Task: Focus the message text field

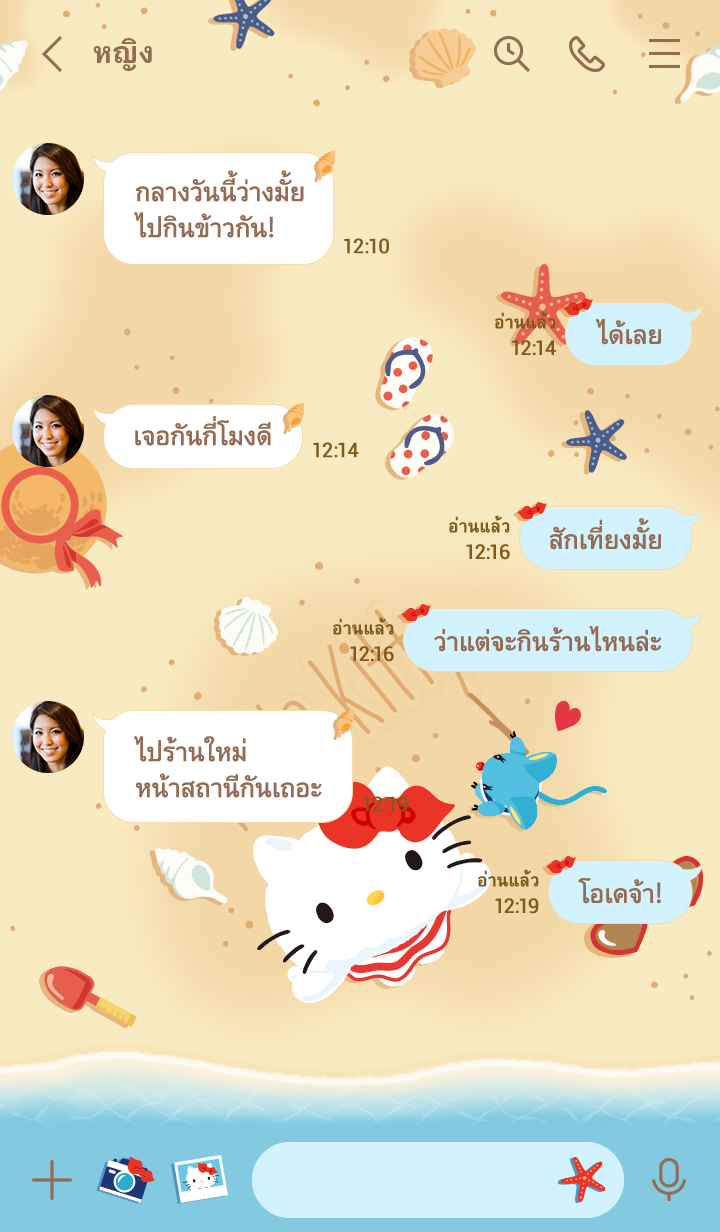Action: pyautogui.click(x=400, y=1180)
